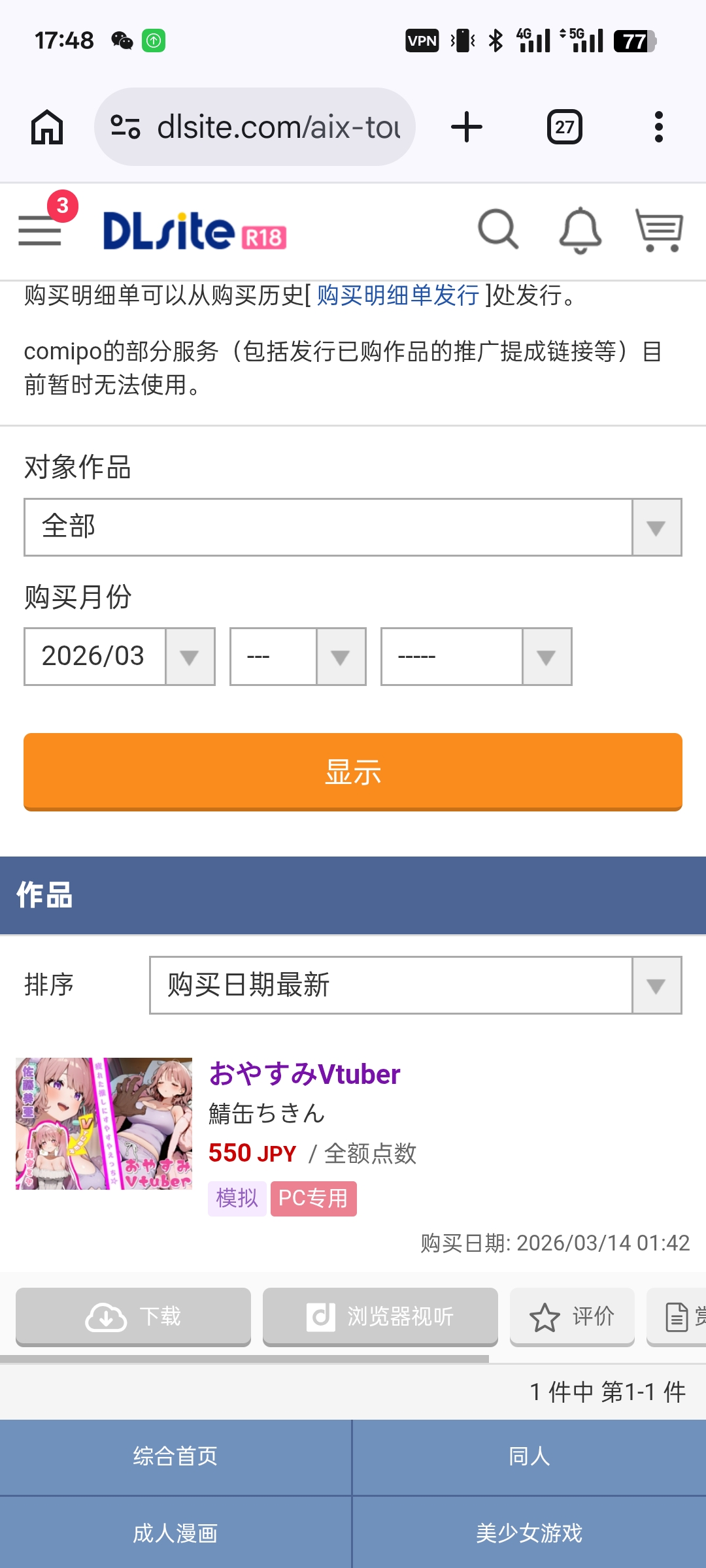Tap the 评价 star button
706x1568 pixels.
572,1316
